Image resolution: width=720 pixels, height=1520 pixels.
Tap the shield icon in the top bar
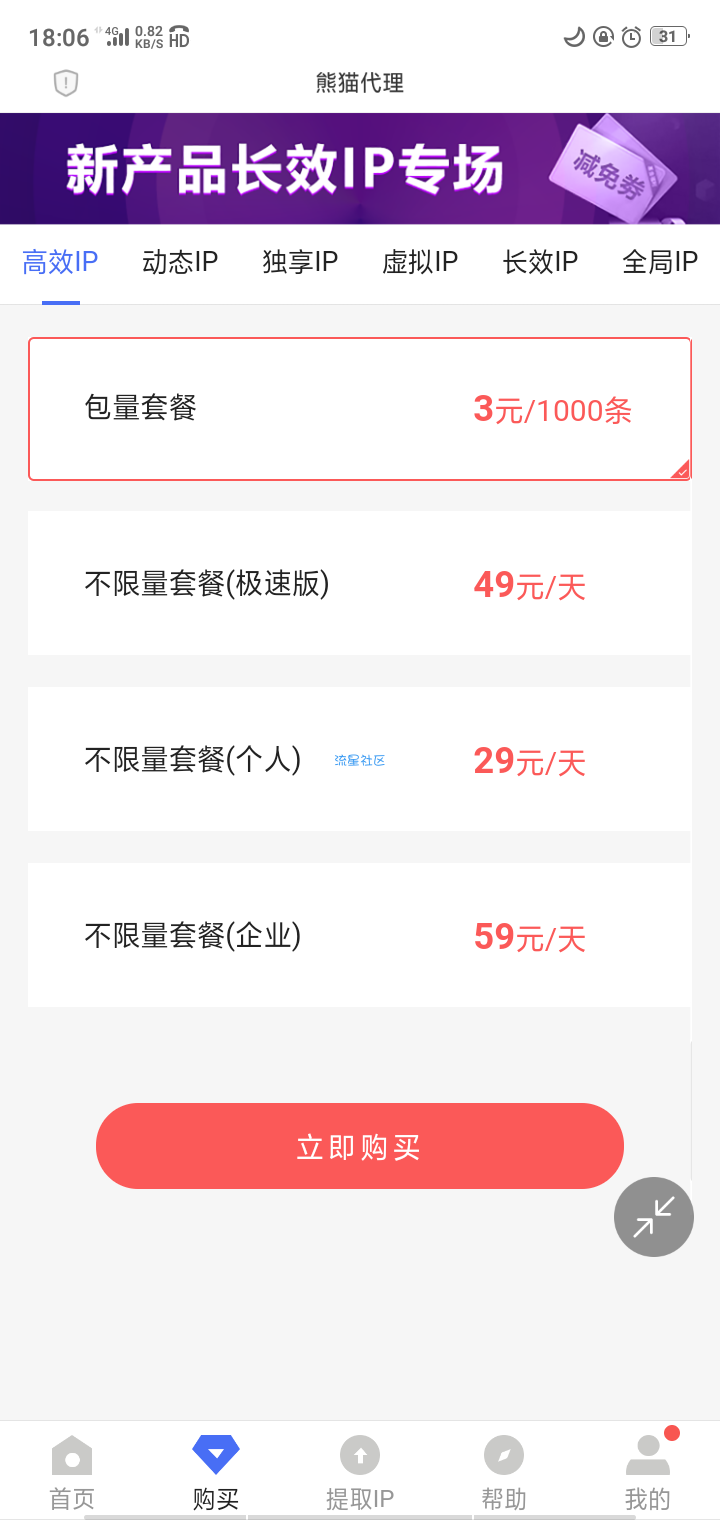click(x=66, y=83)
